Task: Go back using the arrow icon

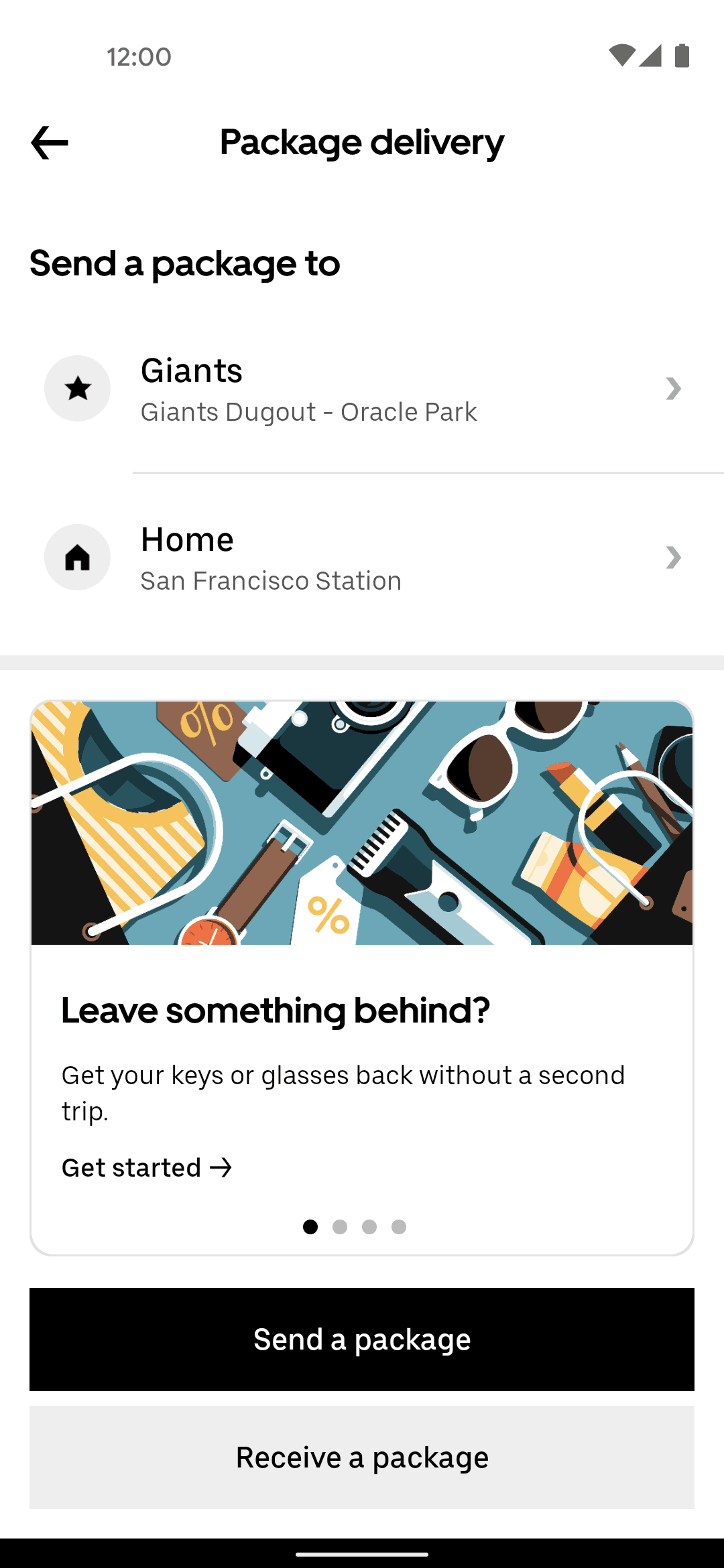Action: [50, 143]
